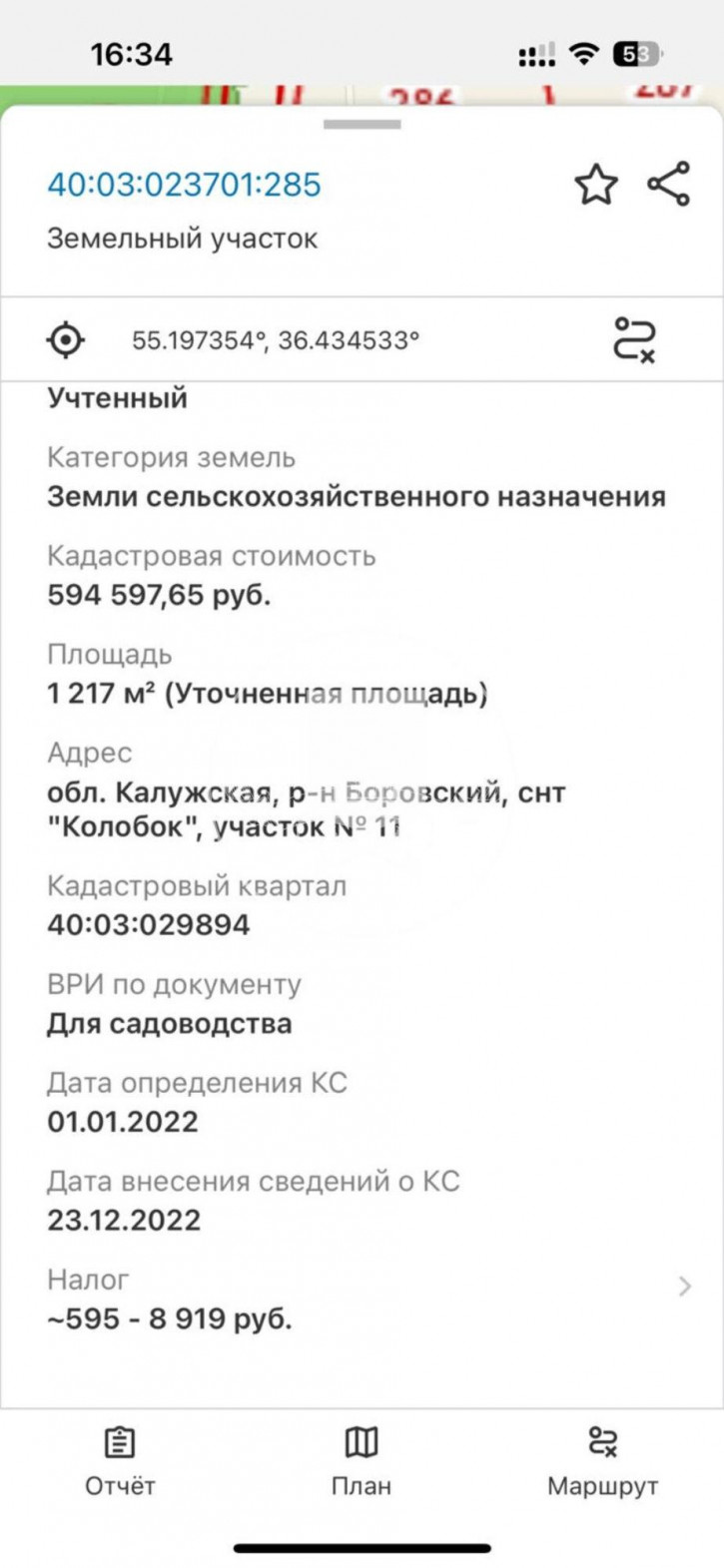Open the Отчёт report tab
Viewport: 724px width, 1568px height.
(x=120, y=1461)
